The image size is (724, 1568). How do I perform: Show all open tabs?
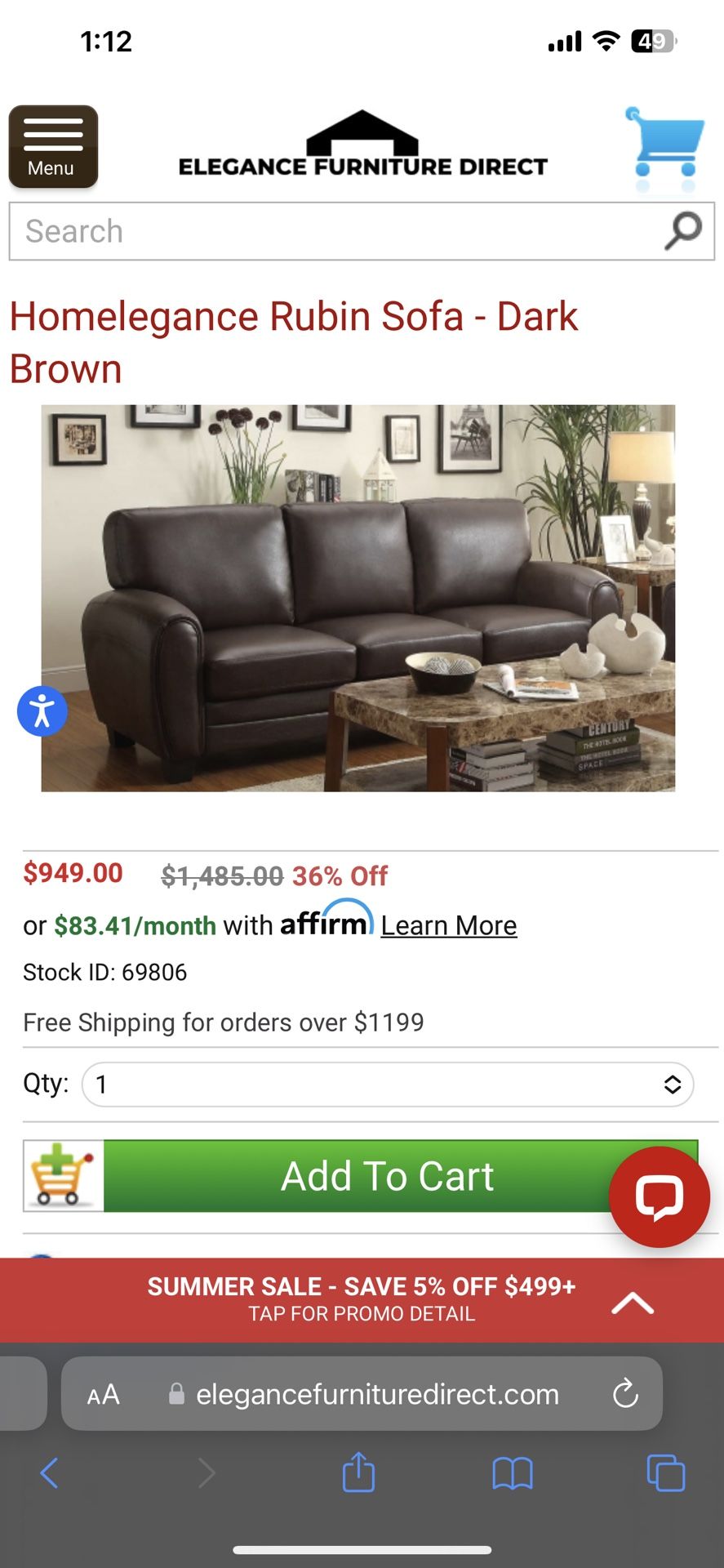(x=666, y=1473)
